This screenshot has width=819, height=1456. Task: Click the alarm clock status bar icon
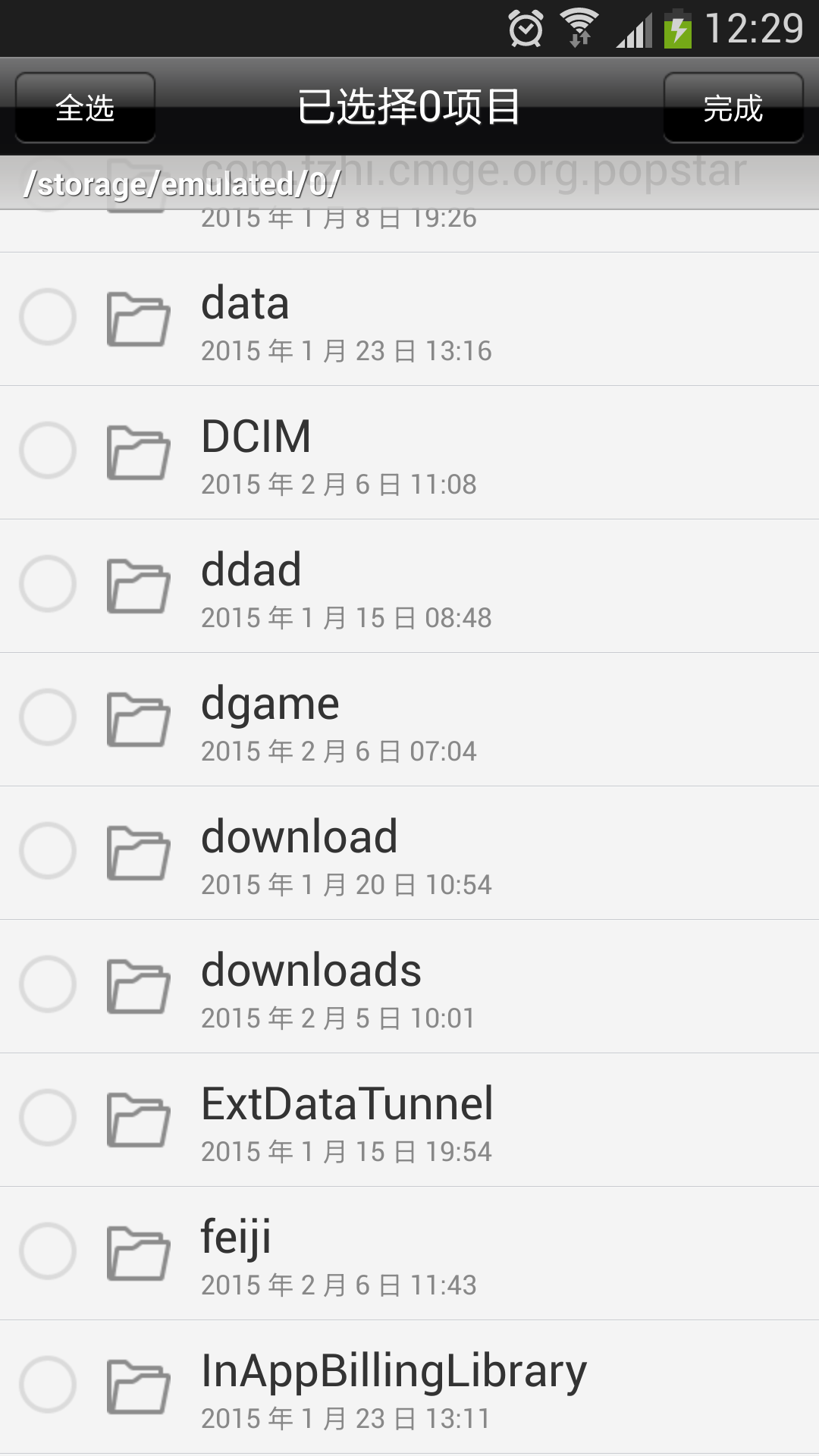[525, 25]
